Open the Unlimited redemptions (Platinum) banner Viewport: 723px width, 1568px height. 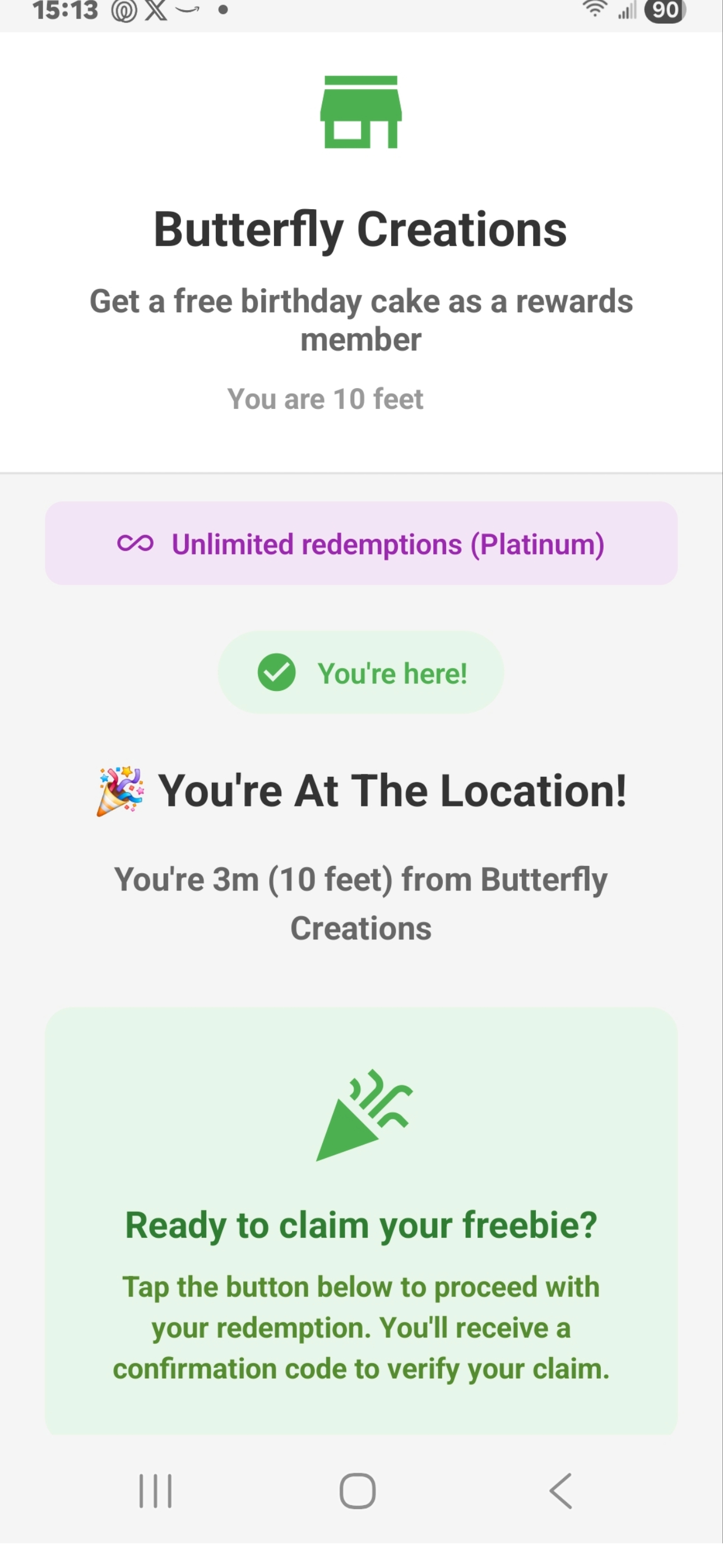click(361, 543)
